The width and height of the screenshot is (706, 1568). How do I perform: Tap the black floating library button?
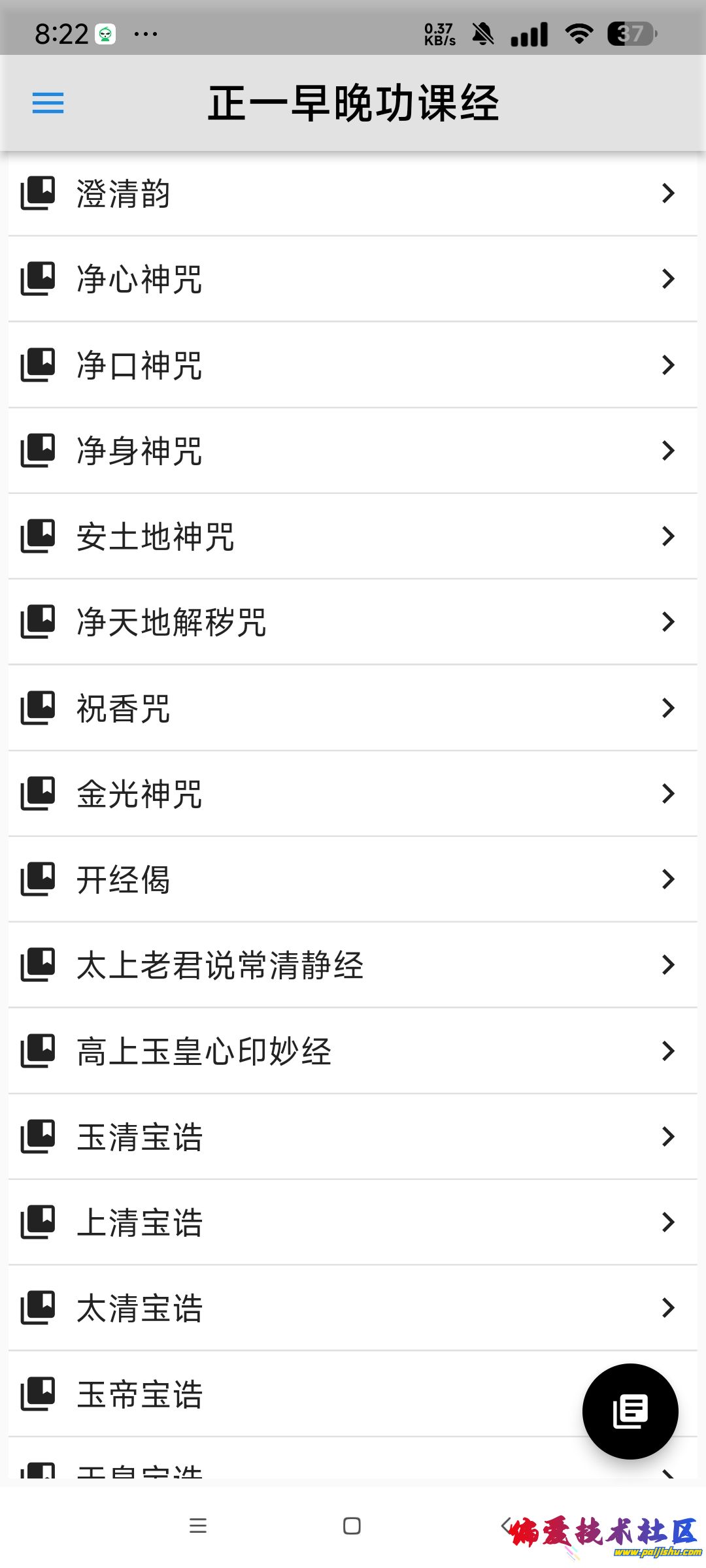[630, 1411]
